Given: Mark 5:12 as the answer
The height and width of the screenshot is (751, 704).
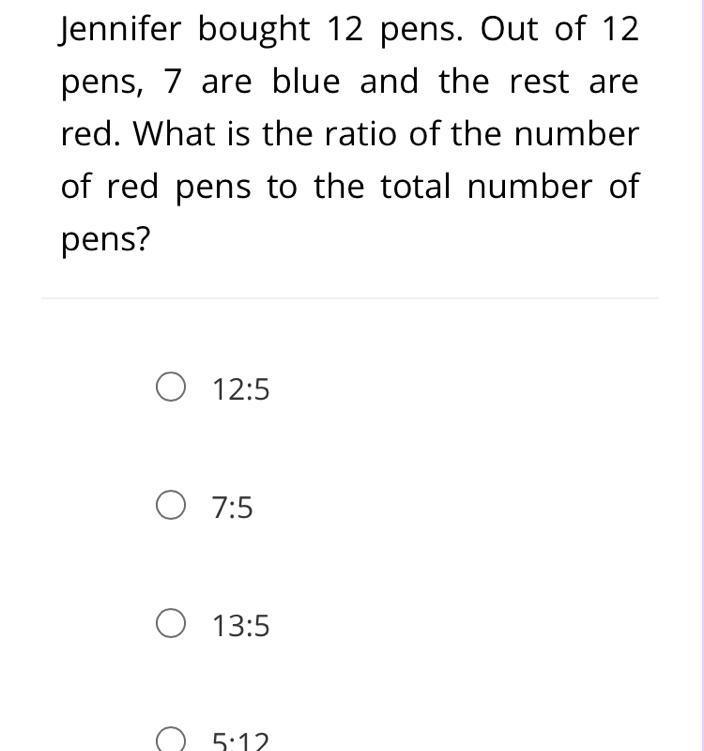Looking at the screenshot, I should (x=171, y=742).
